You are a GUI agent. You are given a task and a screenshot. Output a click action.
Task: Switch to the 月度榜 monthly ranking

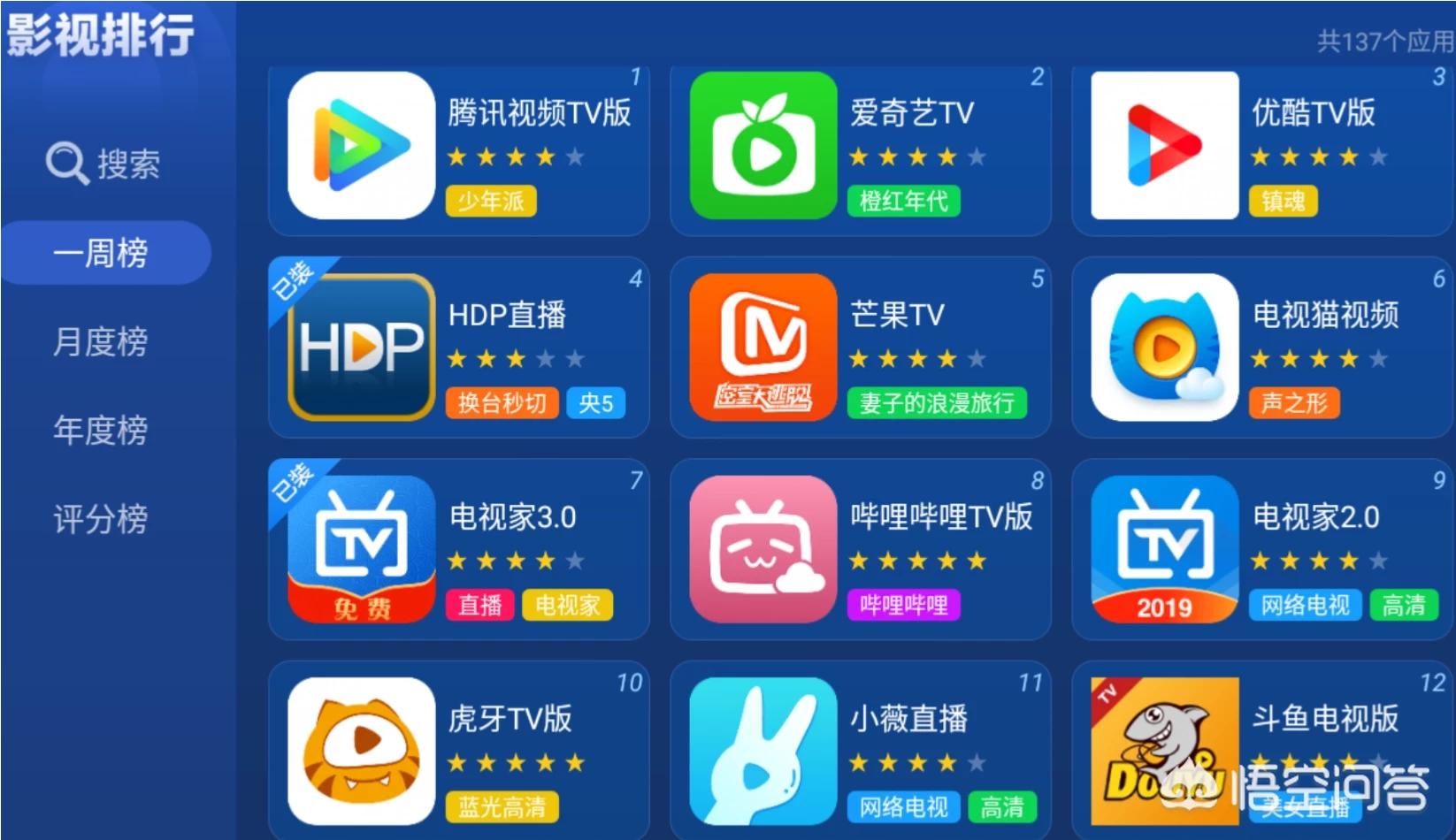(x=100, y=341)
